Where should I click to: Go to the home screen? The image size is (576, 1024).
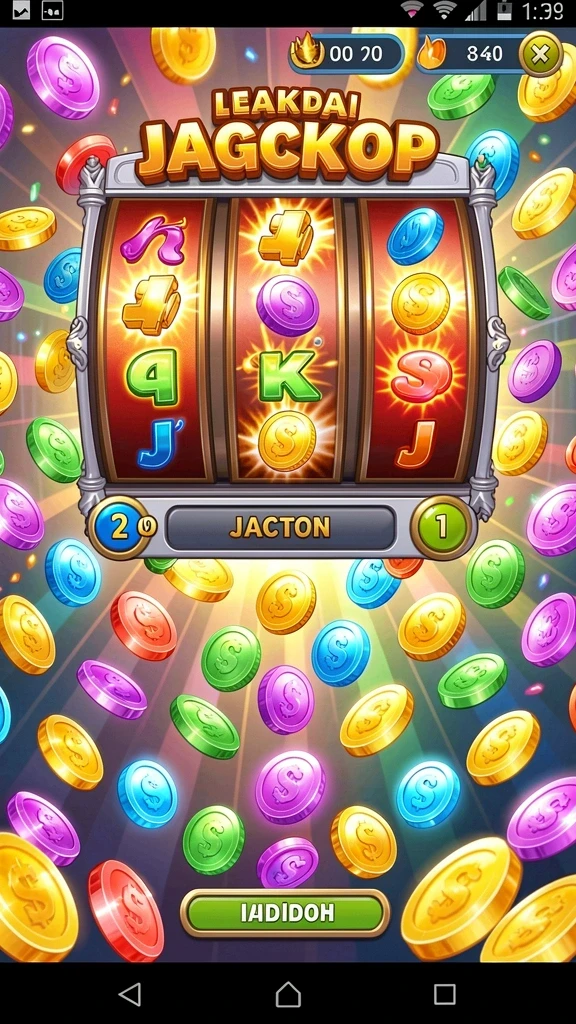coord(288,994)
